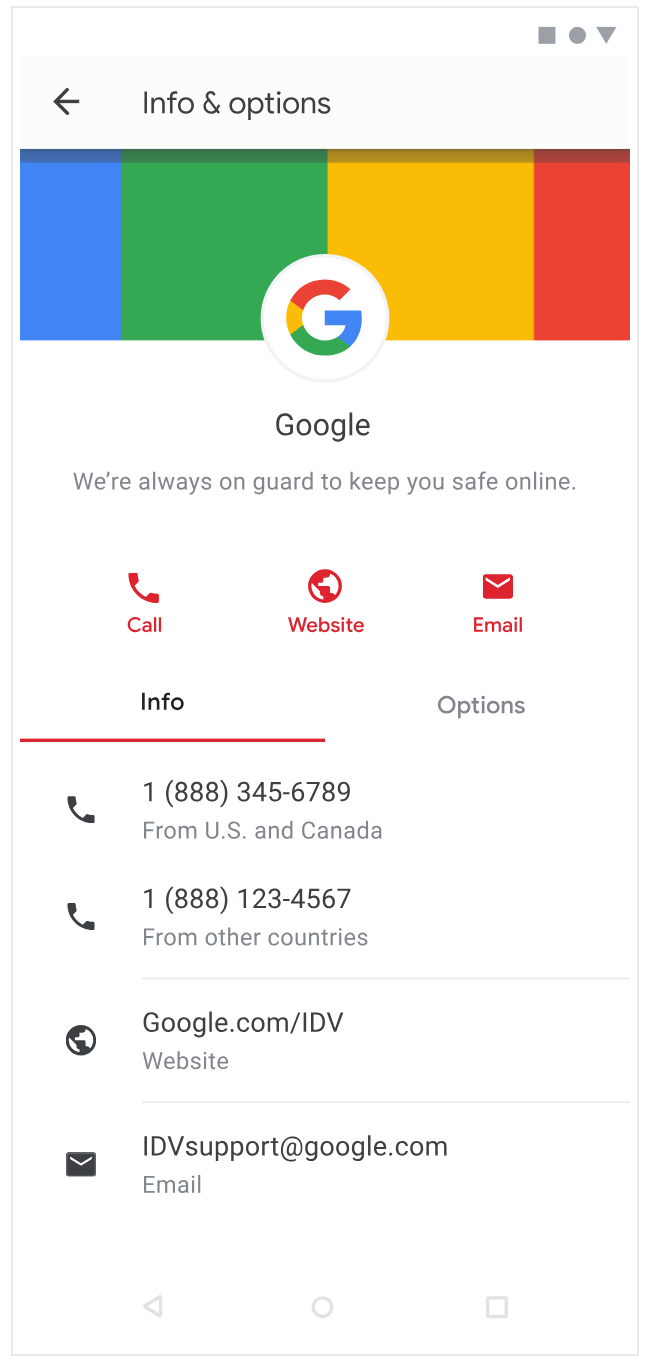Tap the red Email button

coord(497,602)
